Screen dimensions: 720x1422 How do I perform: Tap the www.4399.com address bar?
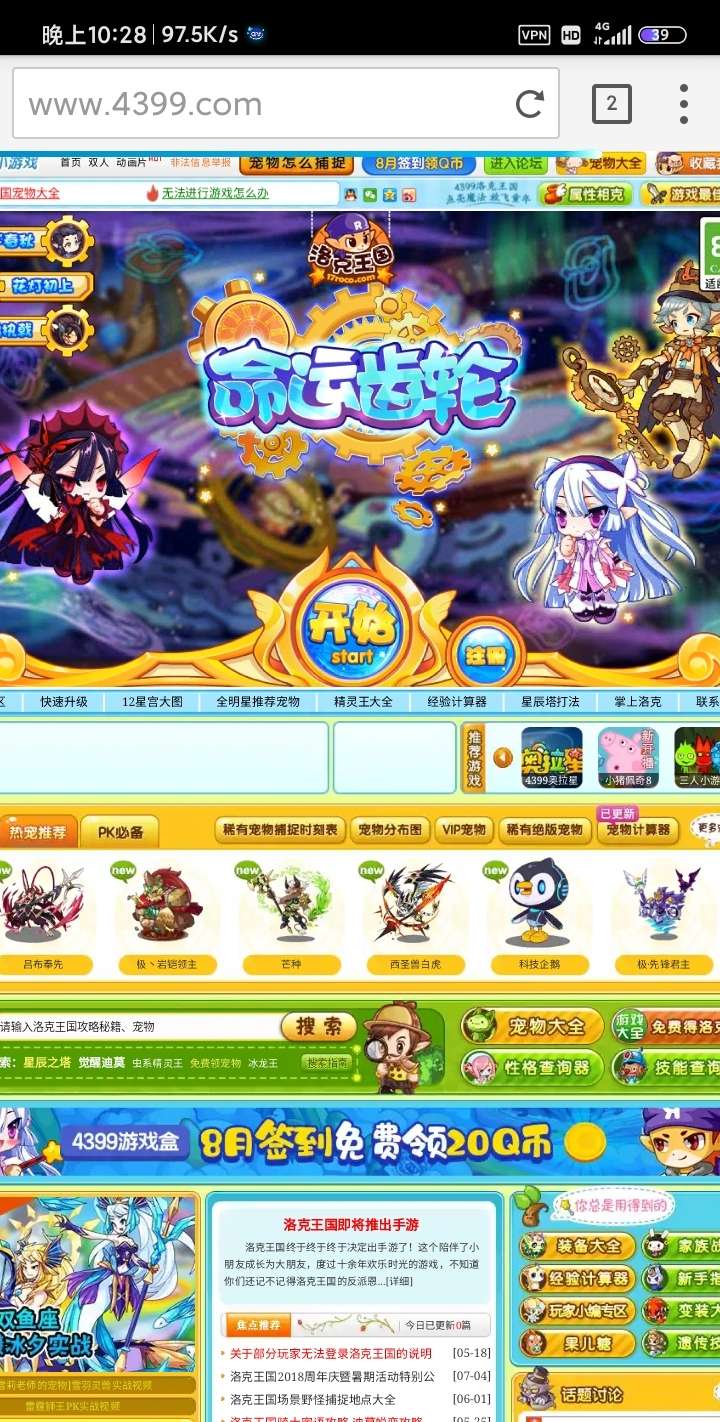tap(260, 104)
